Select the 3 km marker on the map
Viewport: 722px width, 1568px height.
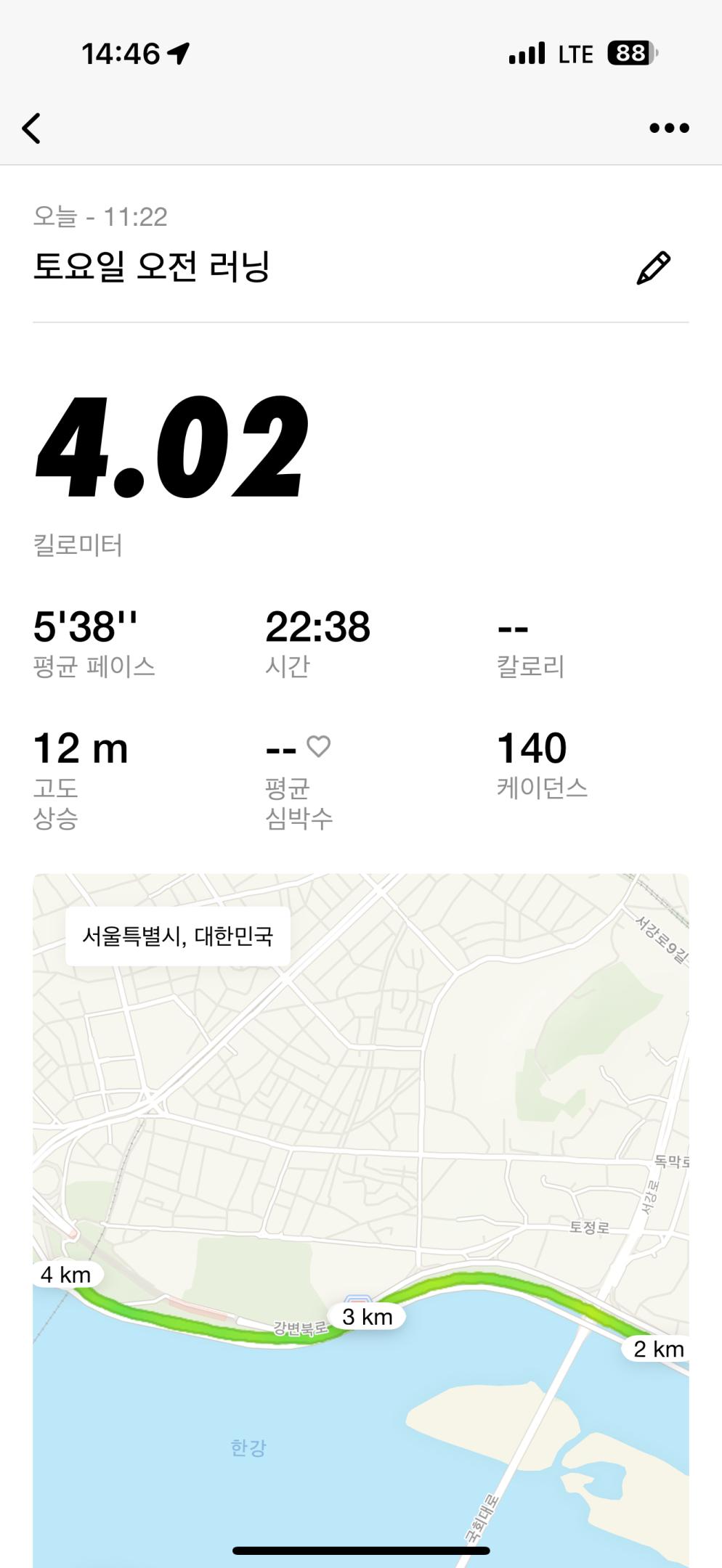click(x=367, y=1317)
